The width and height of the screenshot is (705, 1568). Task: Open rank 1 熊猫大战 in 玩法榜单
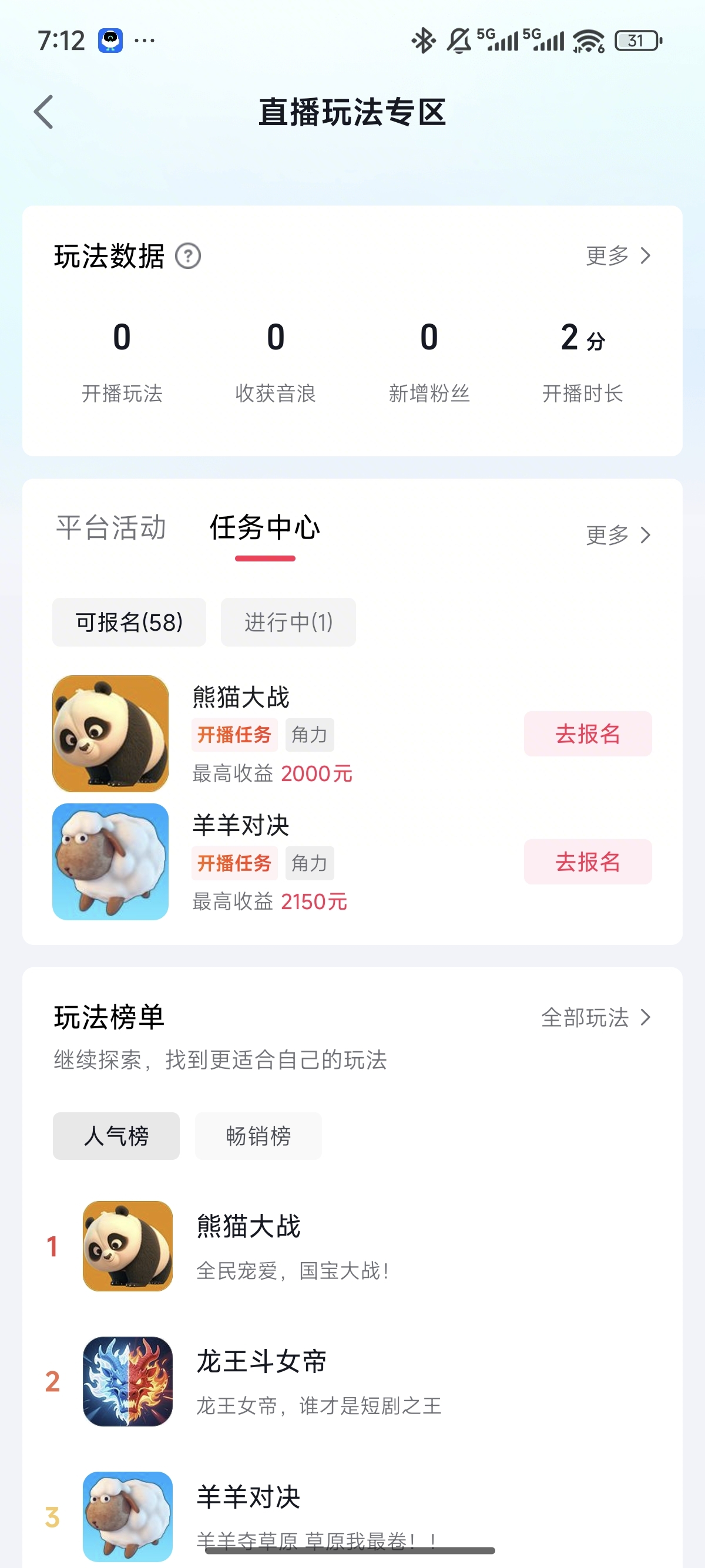click(x=249, y=1246)
